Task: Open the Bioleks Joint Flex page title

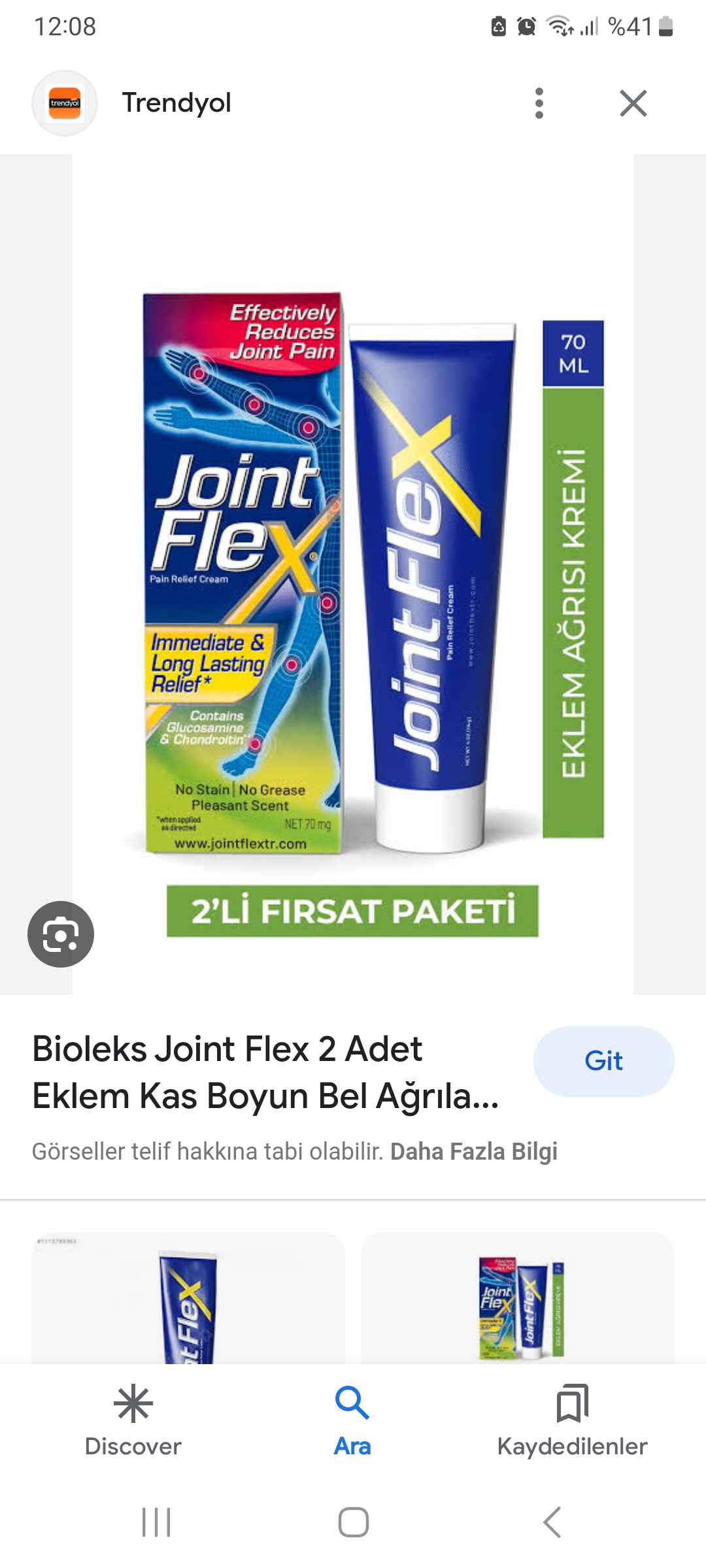Action: [265, 1072]
